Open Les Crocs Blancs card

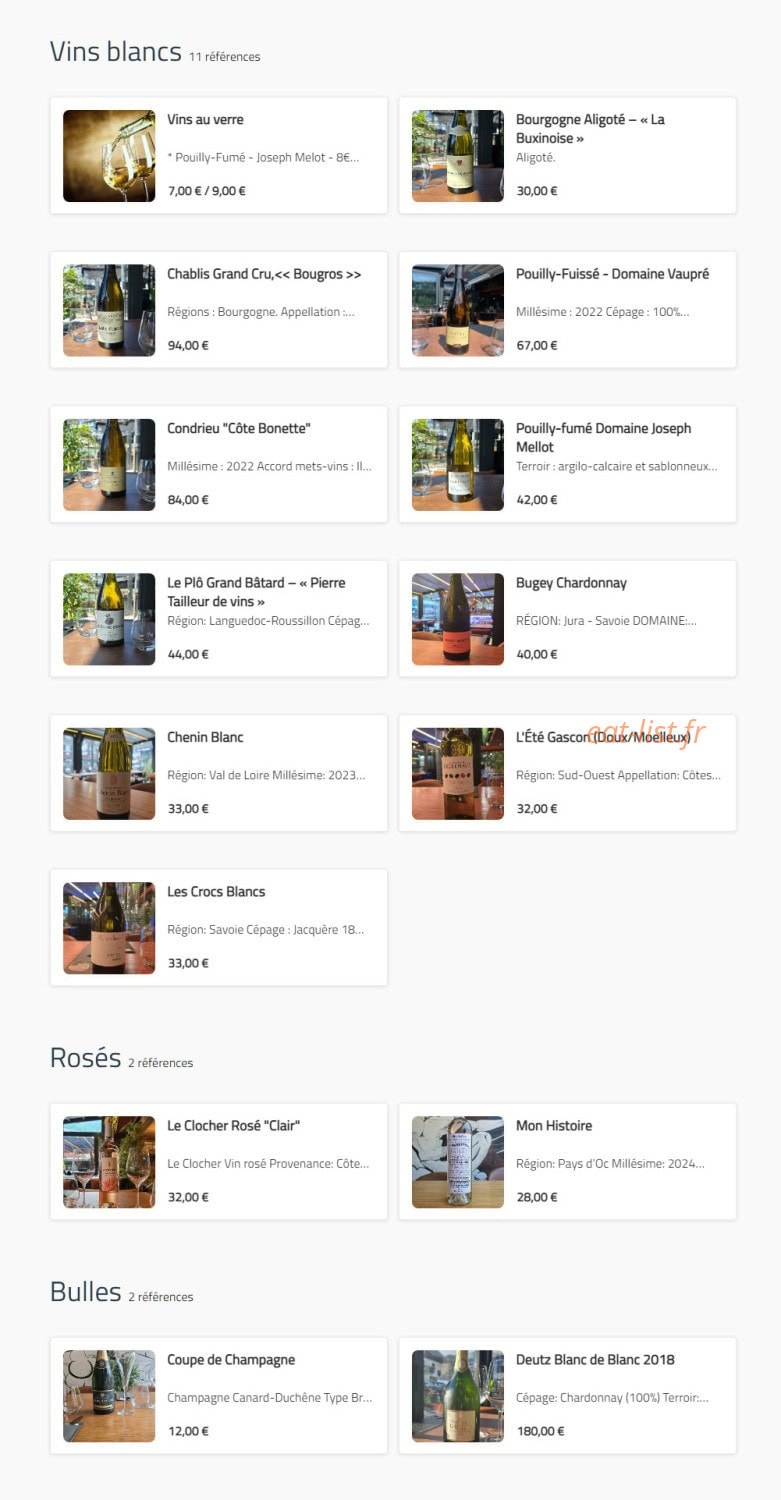pos(219,928)
